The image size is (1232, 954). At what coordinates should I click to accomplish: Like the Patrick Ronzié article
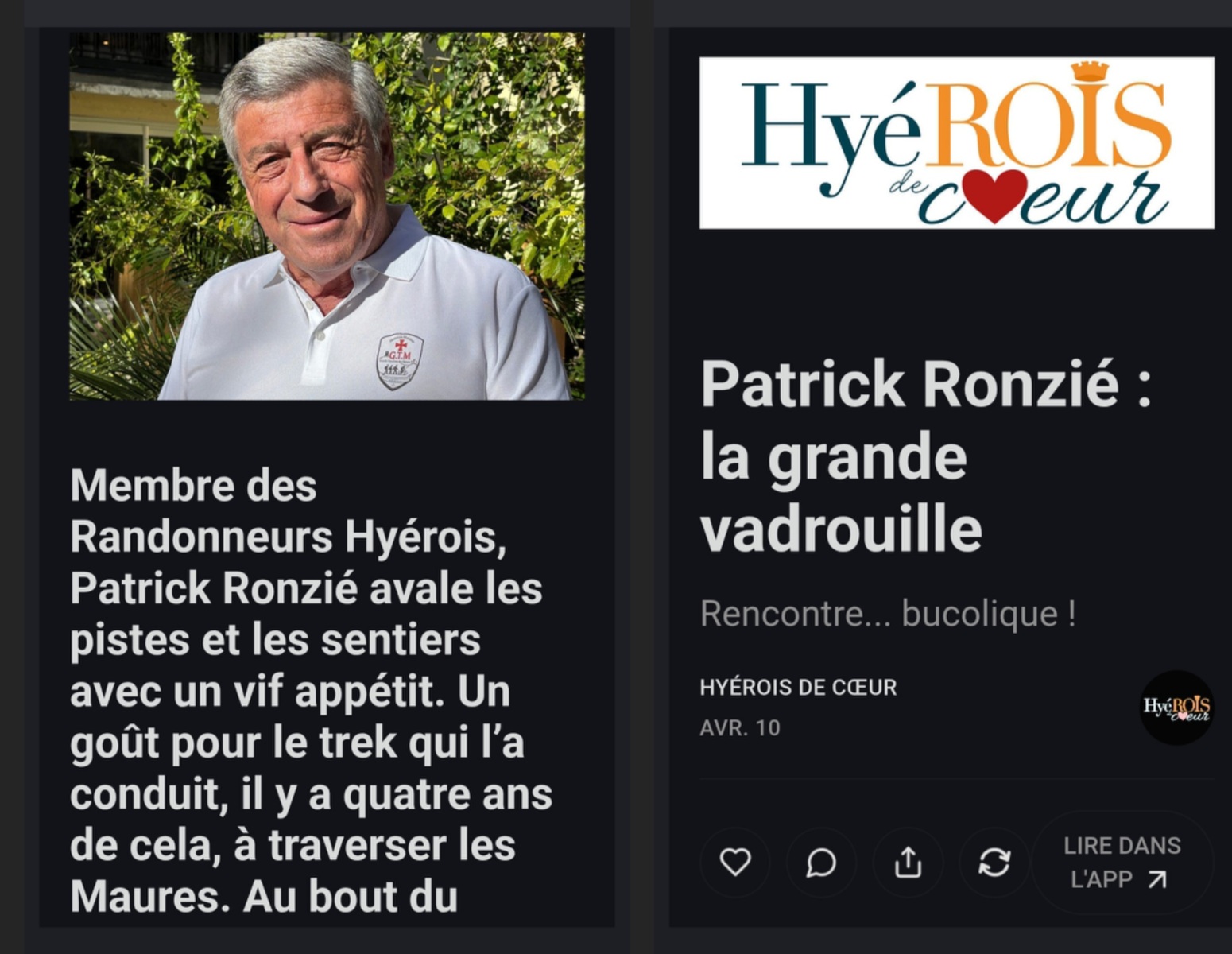click(x=735, y=863)
